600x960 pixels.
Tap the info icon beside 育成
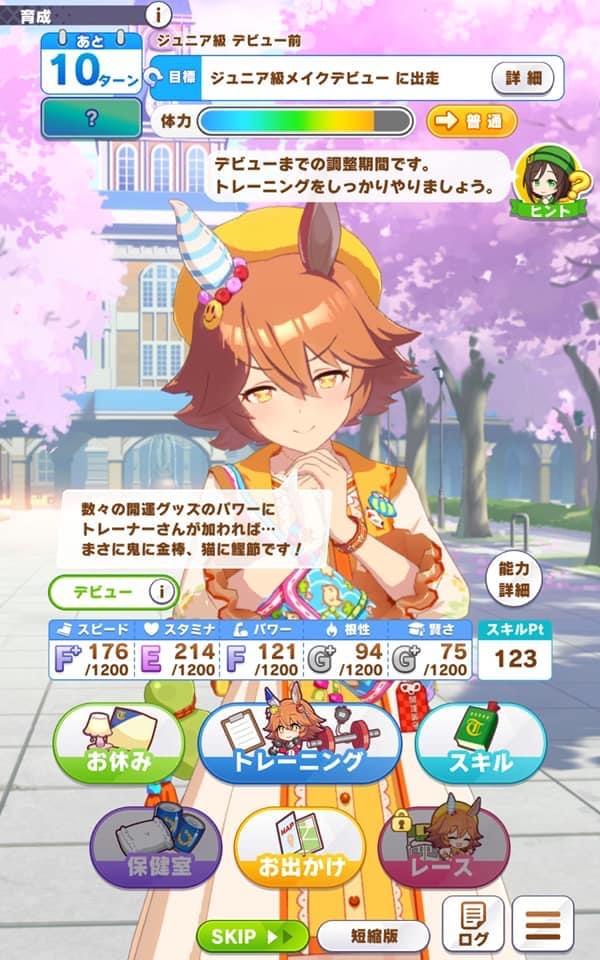pyautogui.click(x=159, y=13)
